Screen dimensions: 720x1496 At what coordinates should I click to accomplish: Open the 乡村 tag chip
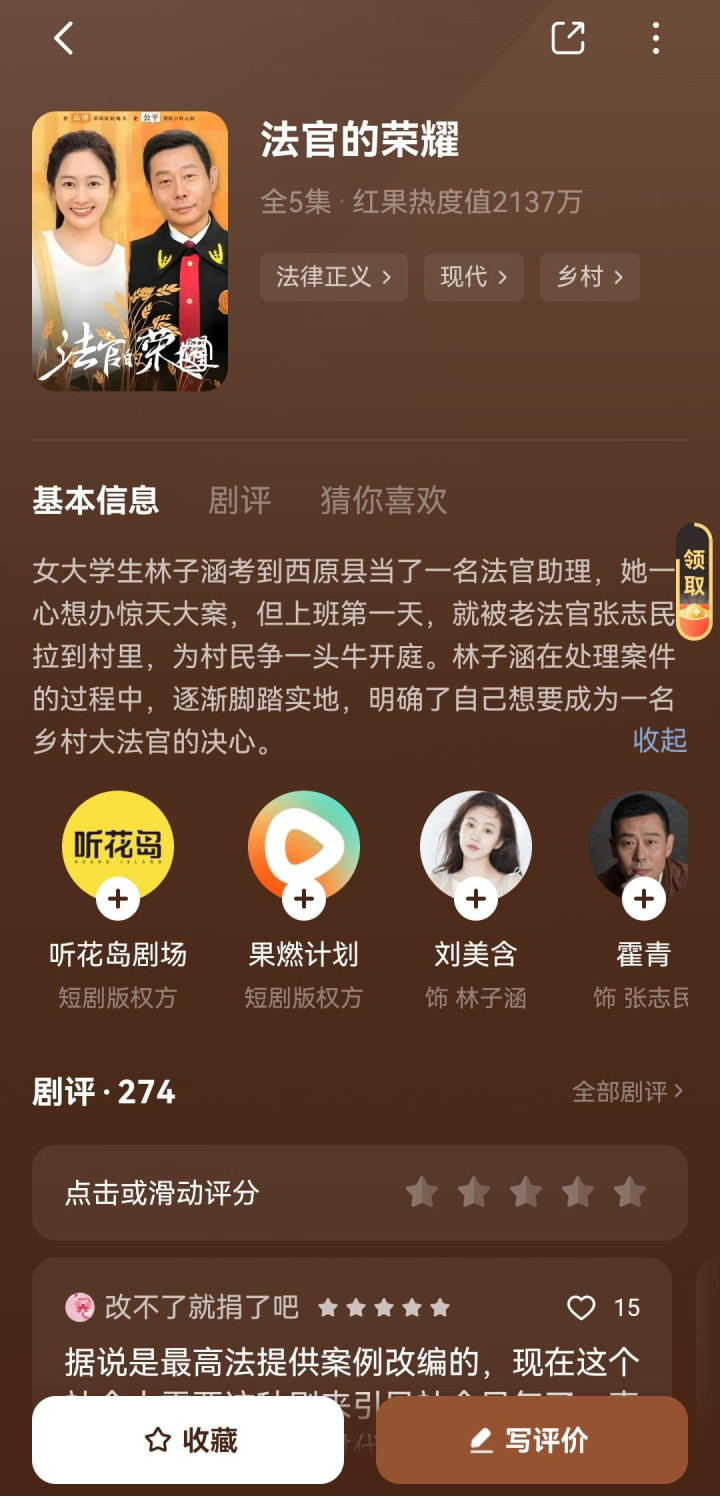589,277
